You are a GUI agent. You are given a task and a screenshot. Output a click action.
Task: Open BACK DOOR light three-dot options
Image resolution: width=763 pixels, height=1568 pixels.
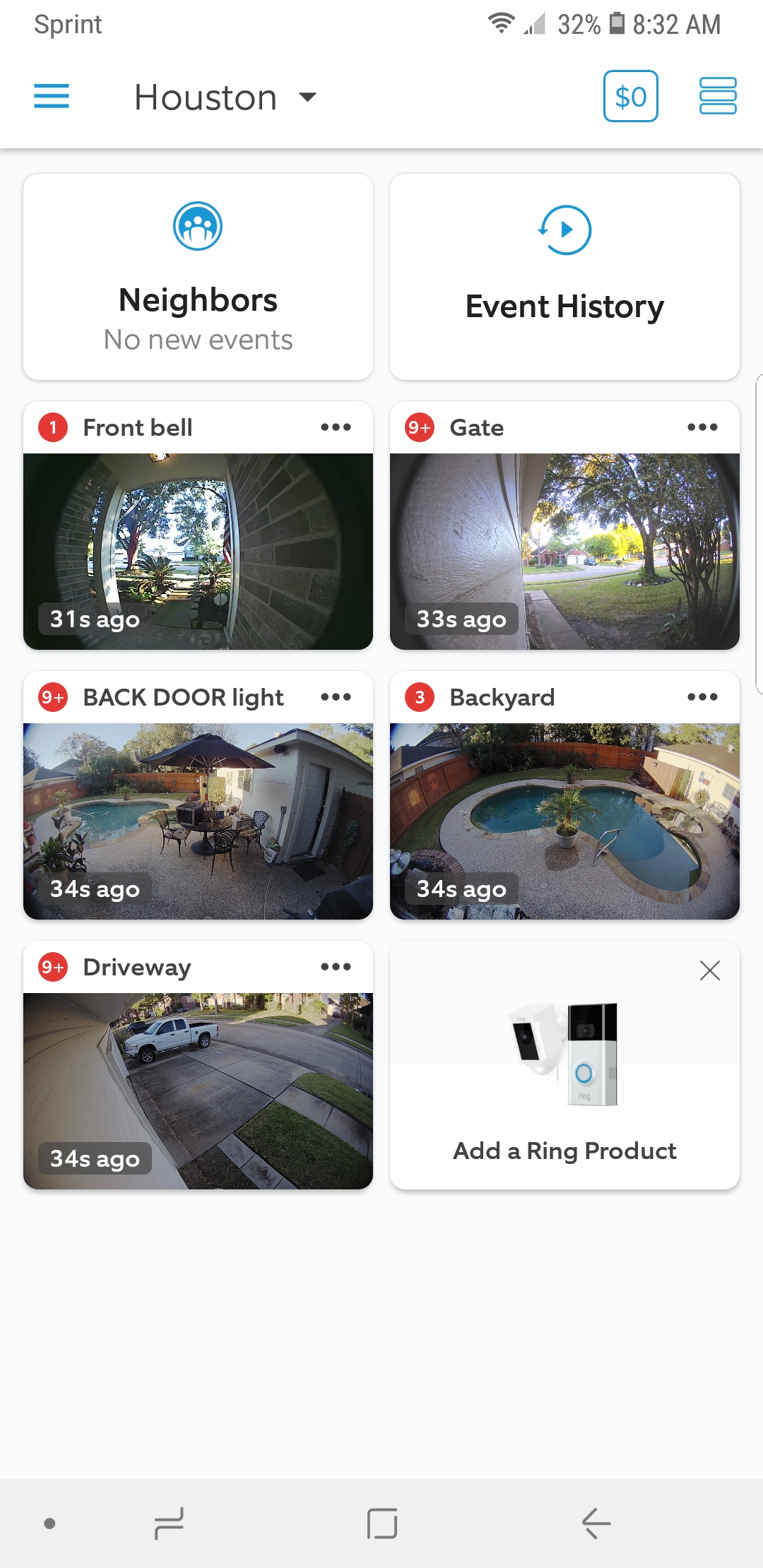pos(336,697)
